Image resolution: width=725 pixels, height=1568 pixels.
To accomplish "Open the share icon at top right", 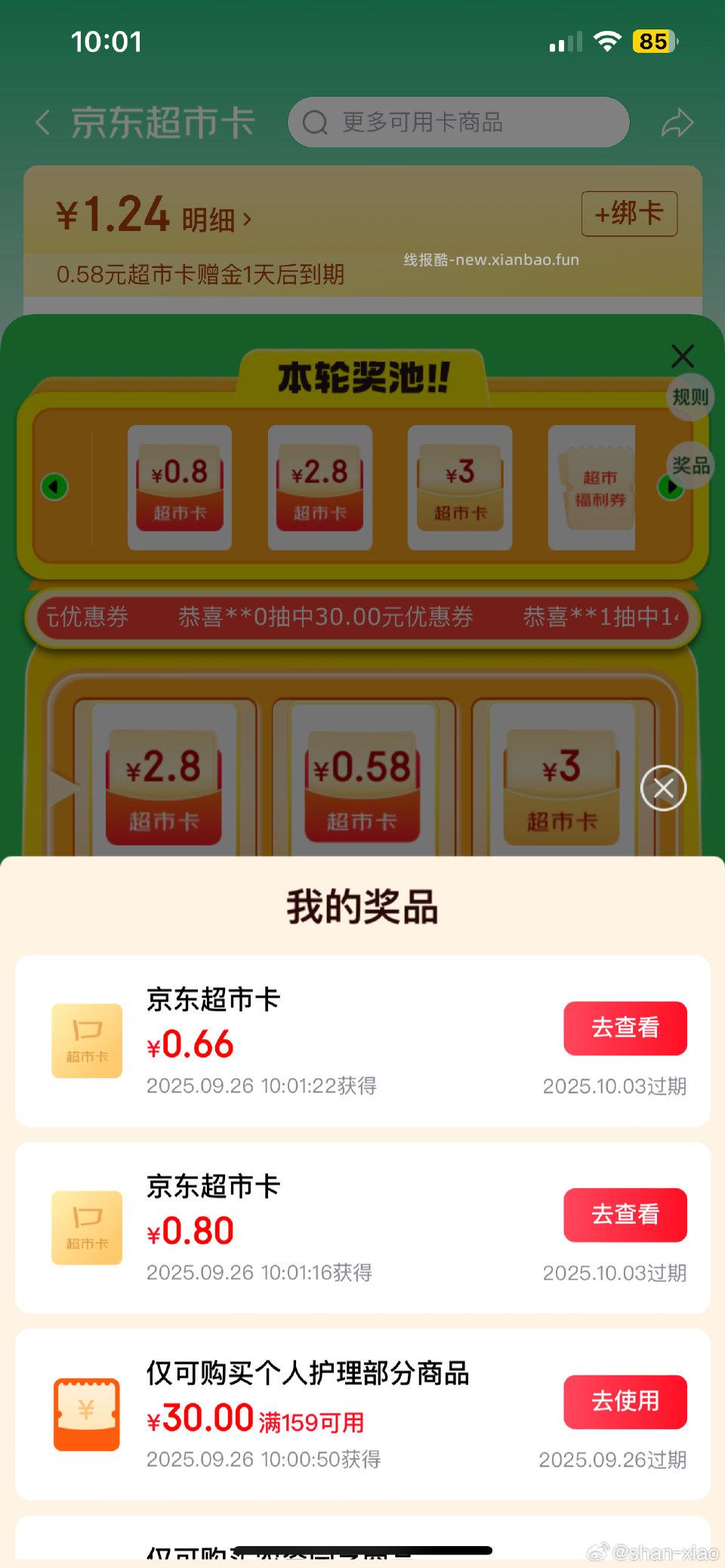I will [678, 122].
